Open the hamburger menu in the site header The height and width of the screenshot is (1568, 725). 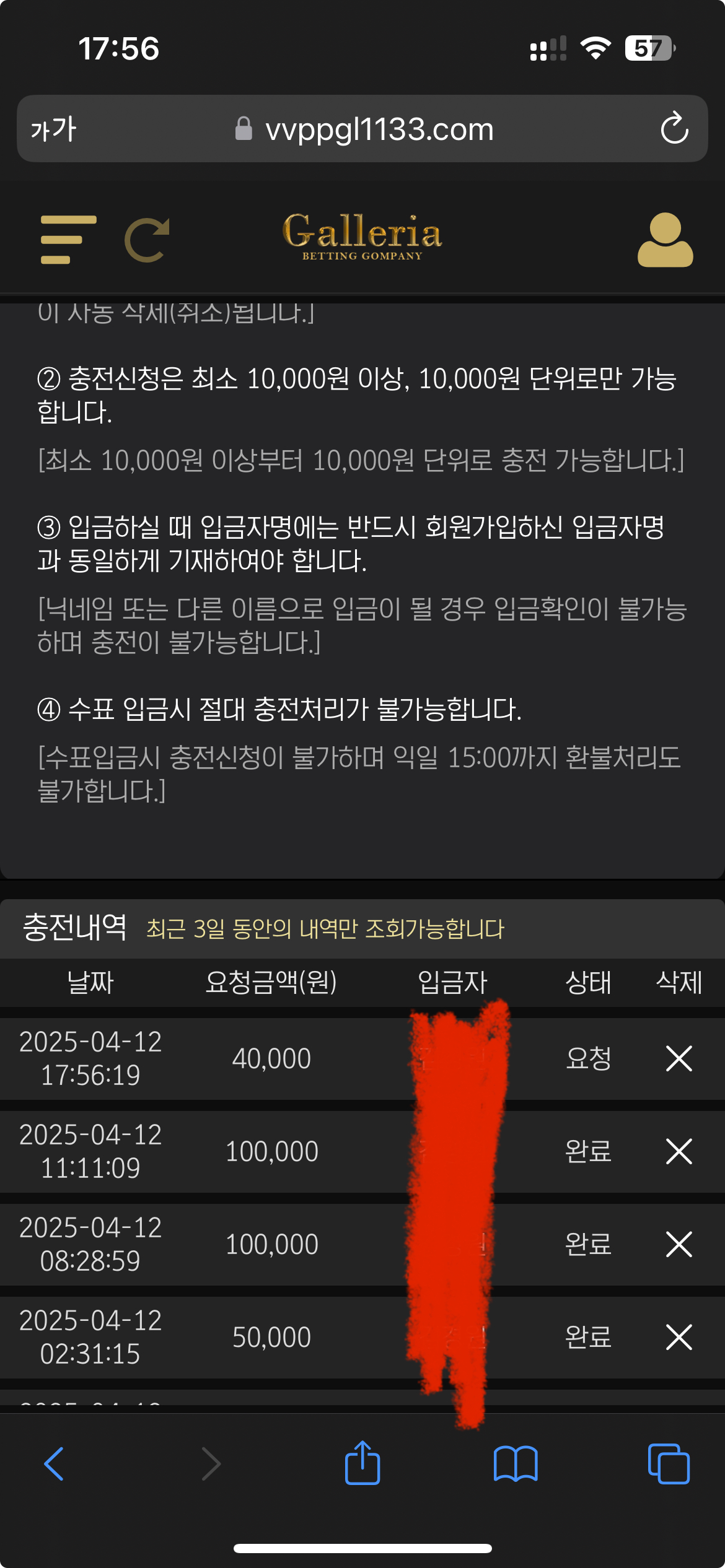coord(68,240)
